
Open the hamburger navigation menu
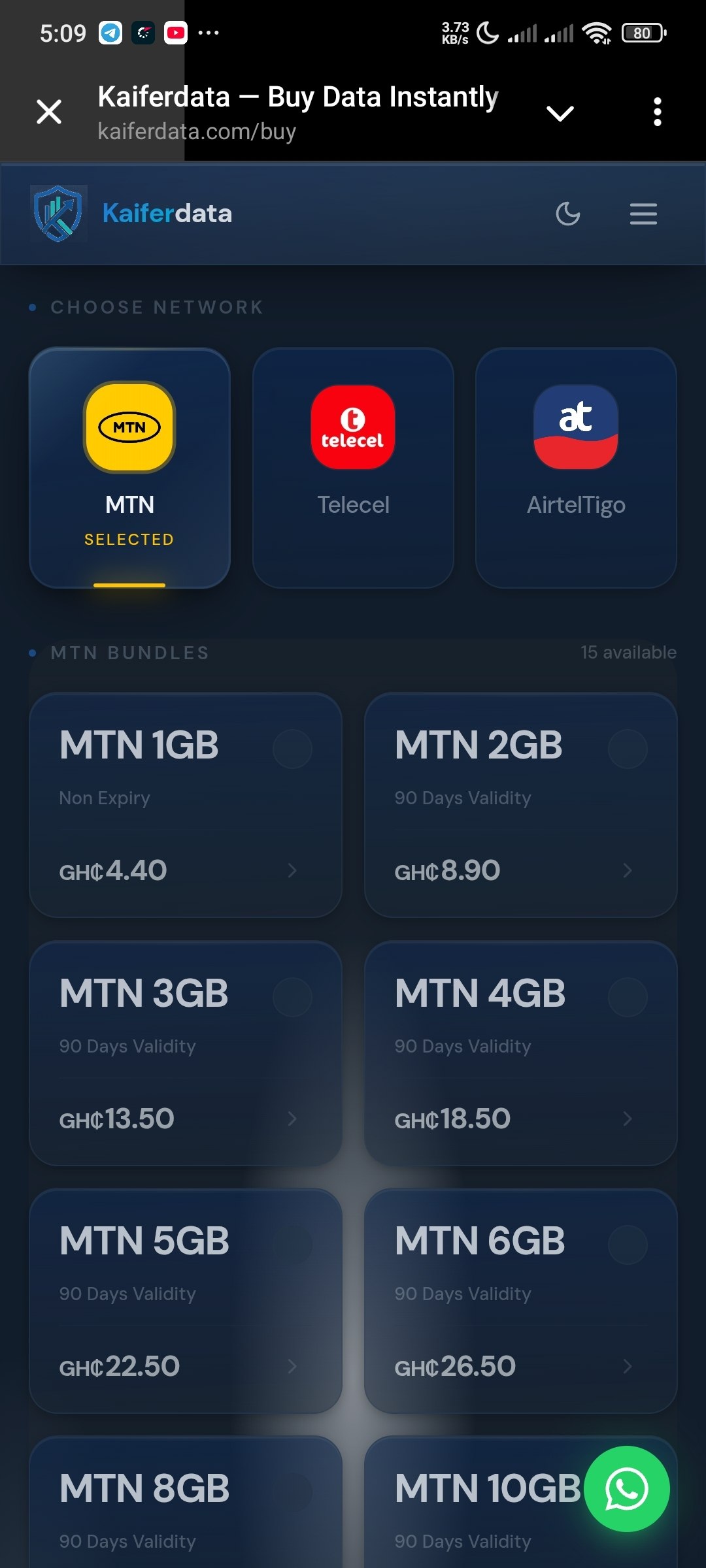click(643, 214)
